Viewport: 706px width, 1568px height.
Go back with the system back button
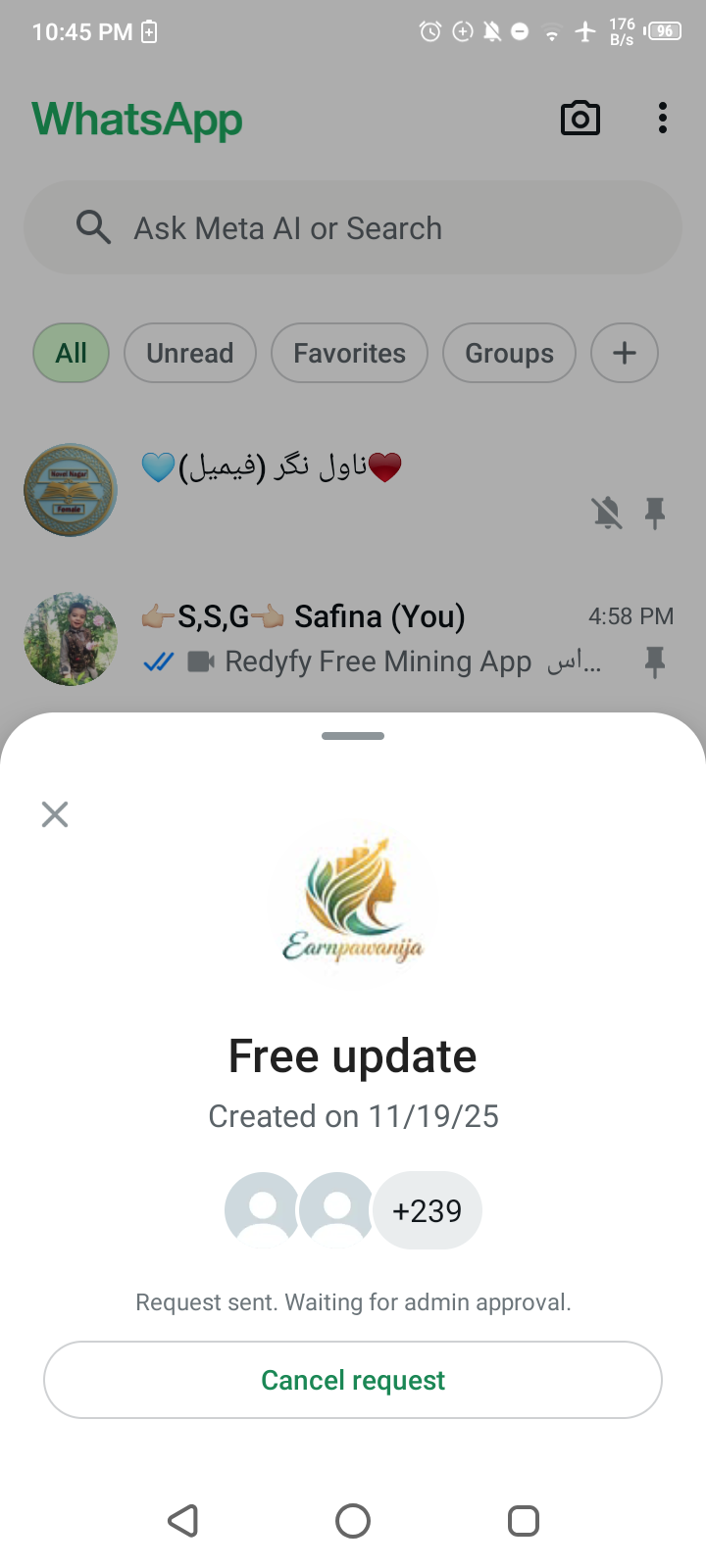click(x=183, y=1521)
